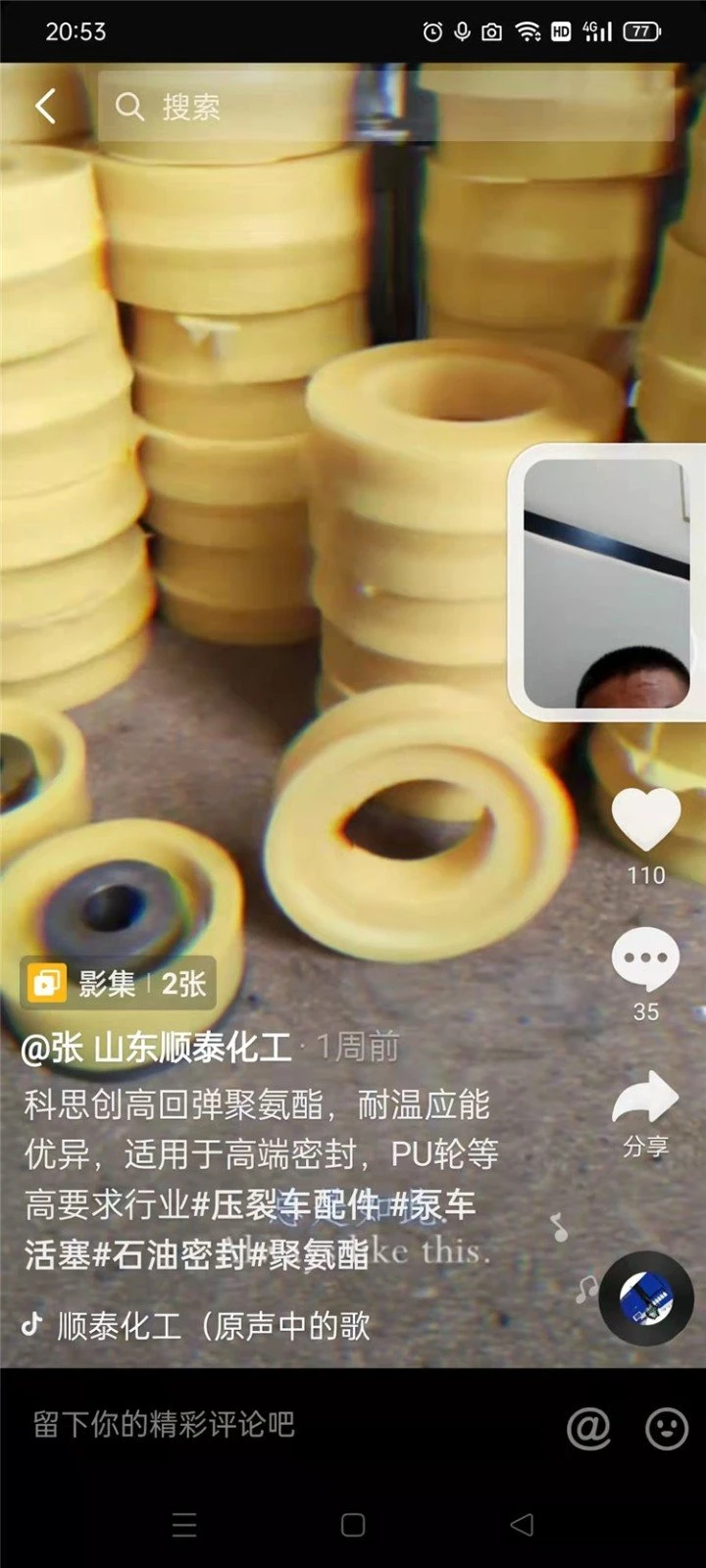Open the 影集 2张 photo album chip
Screen dimensions: 706x1568
coord(118,983)
